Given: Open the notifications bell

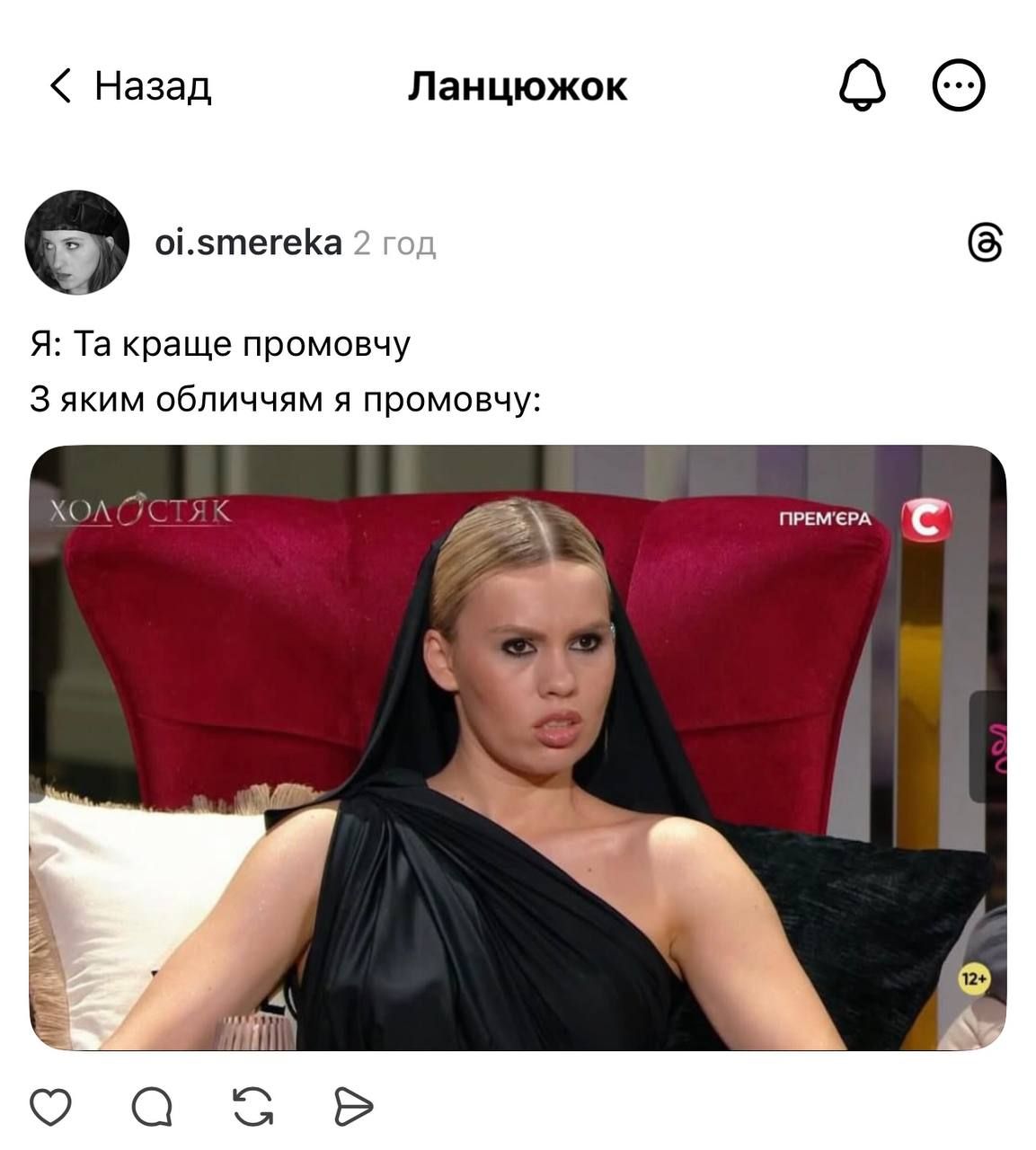Looking at the screenshot, I should click(862, 86).
